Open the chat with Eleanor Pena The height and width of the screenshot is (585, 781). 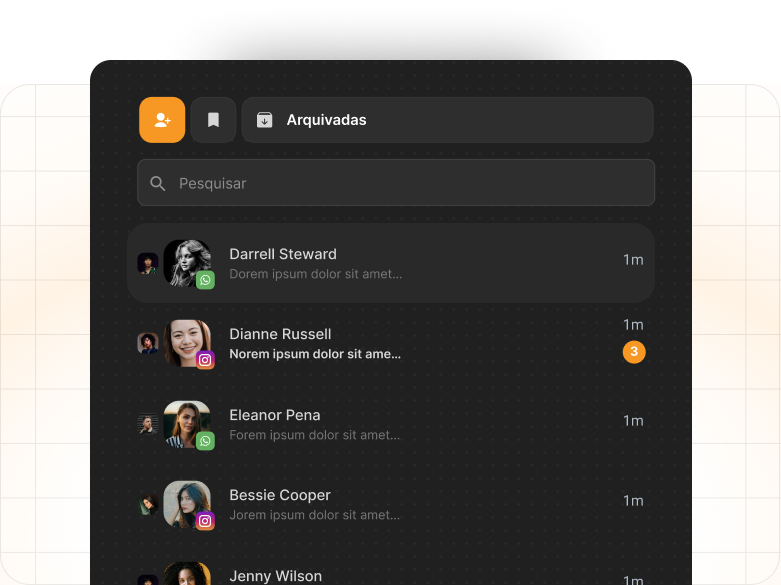tap(390, 424)
